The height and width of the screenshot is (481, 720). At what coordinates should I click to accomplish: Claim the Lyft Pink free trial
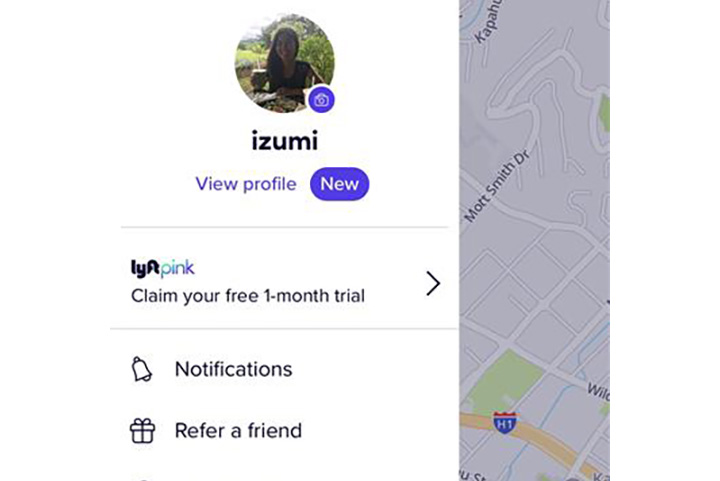pyautogui.click(x=284, y=283)
